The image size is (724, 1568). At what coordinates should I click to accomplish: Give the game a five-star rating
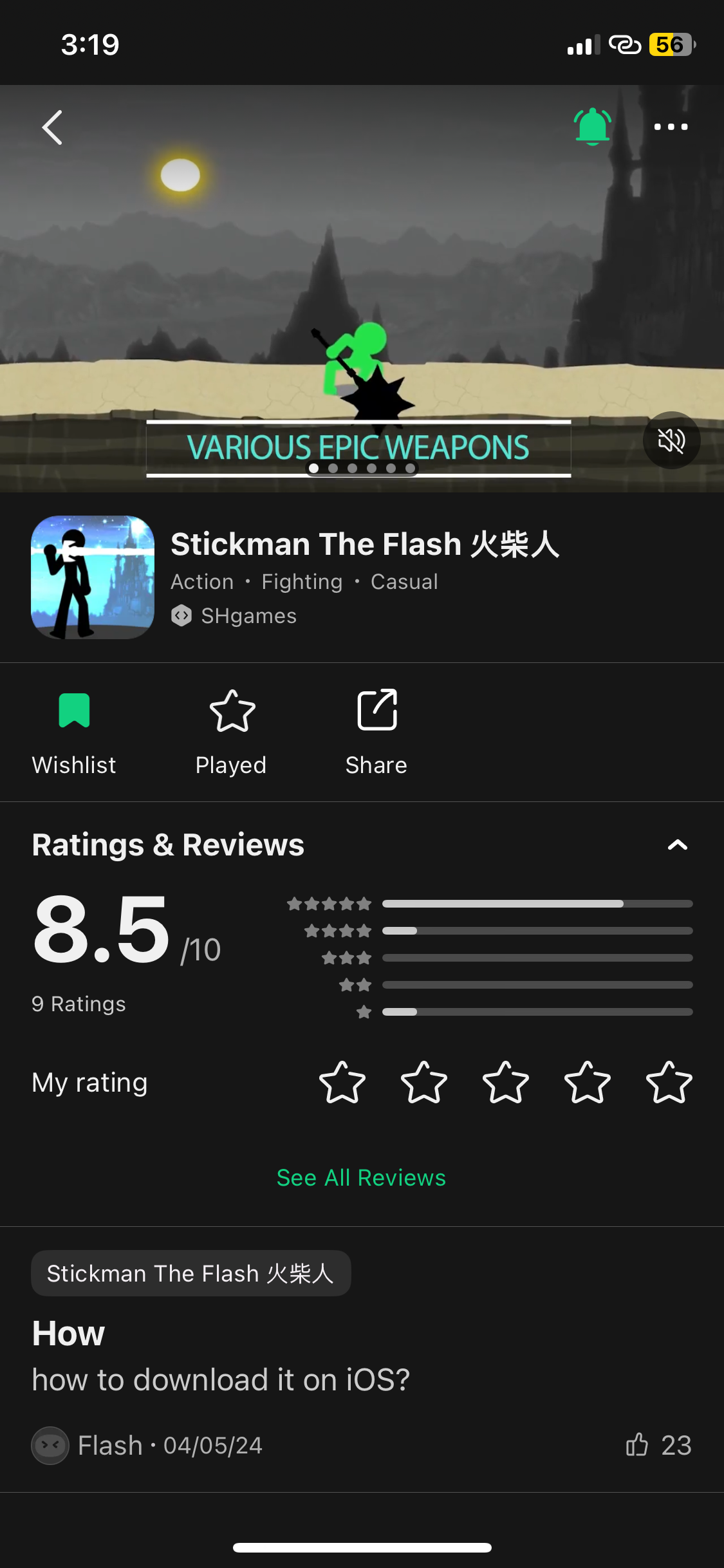[x=669, y=1083]
